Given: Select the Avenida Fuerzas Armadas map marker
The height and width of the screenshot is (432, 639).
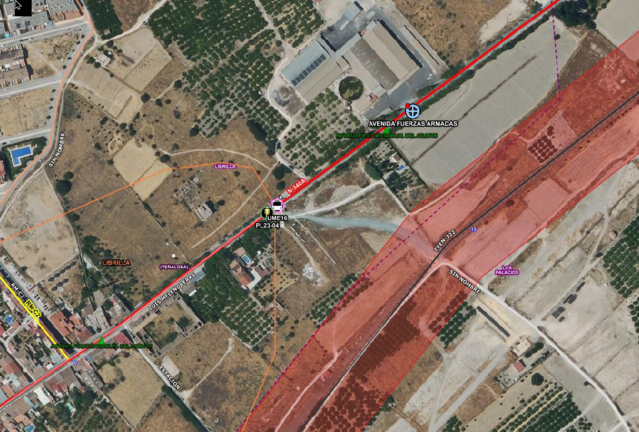Looking at the screenshot, I should coord(412,110).
